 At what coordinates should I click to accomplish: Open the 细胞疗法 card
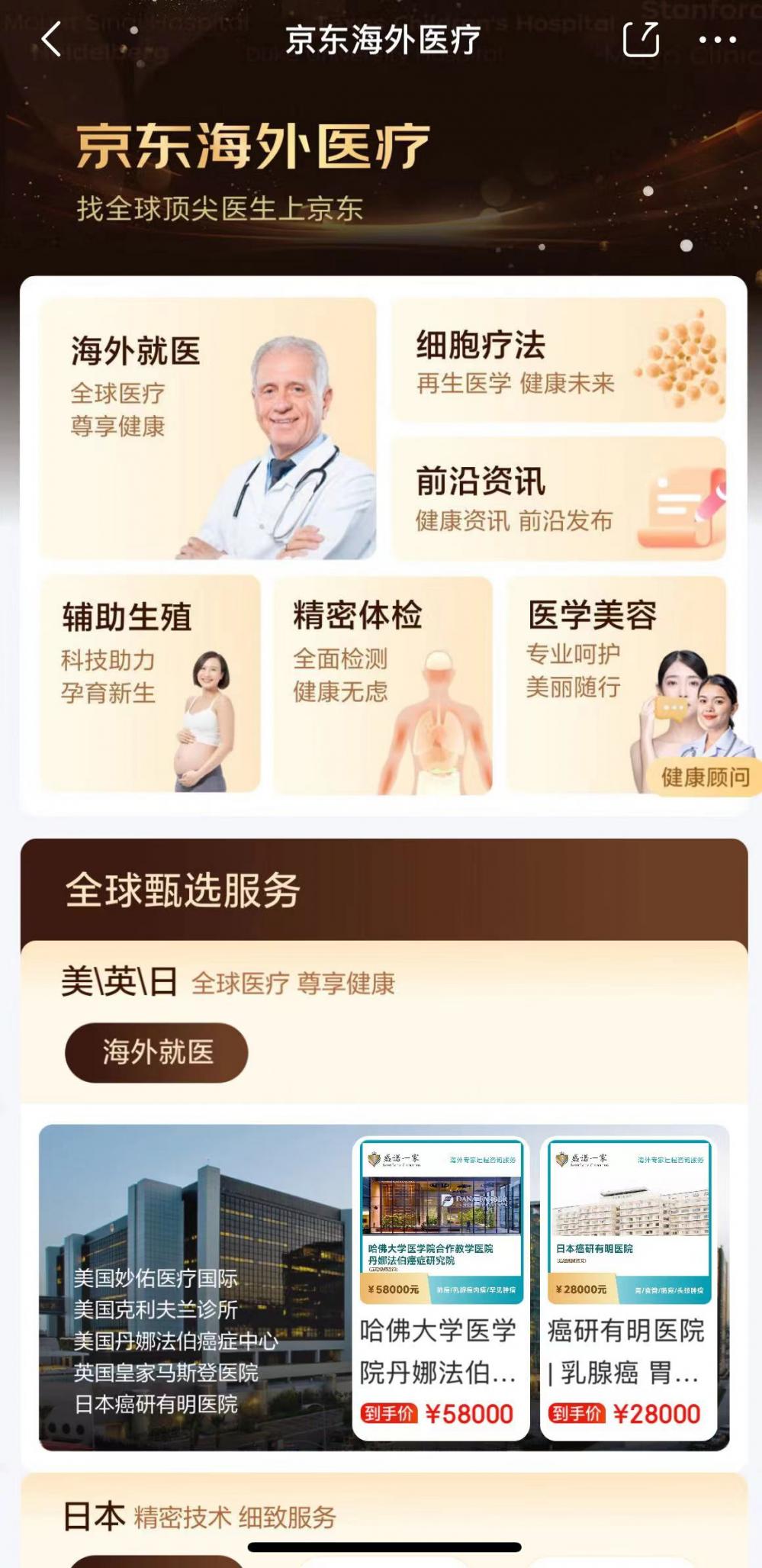tap(558, 360)
